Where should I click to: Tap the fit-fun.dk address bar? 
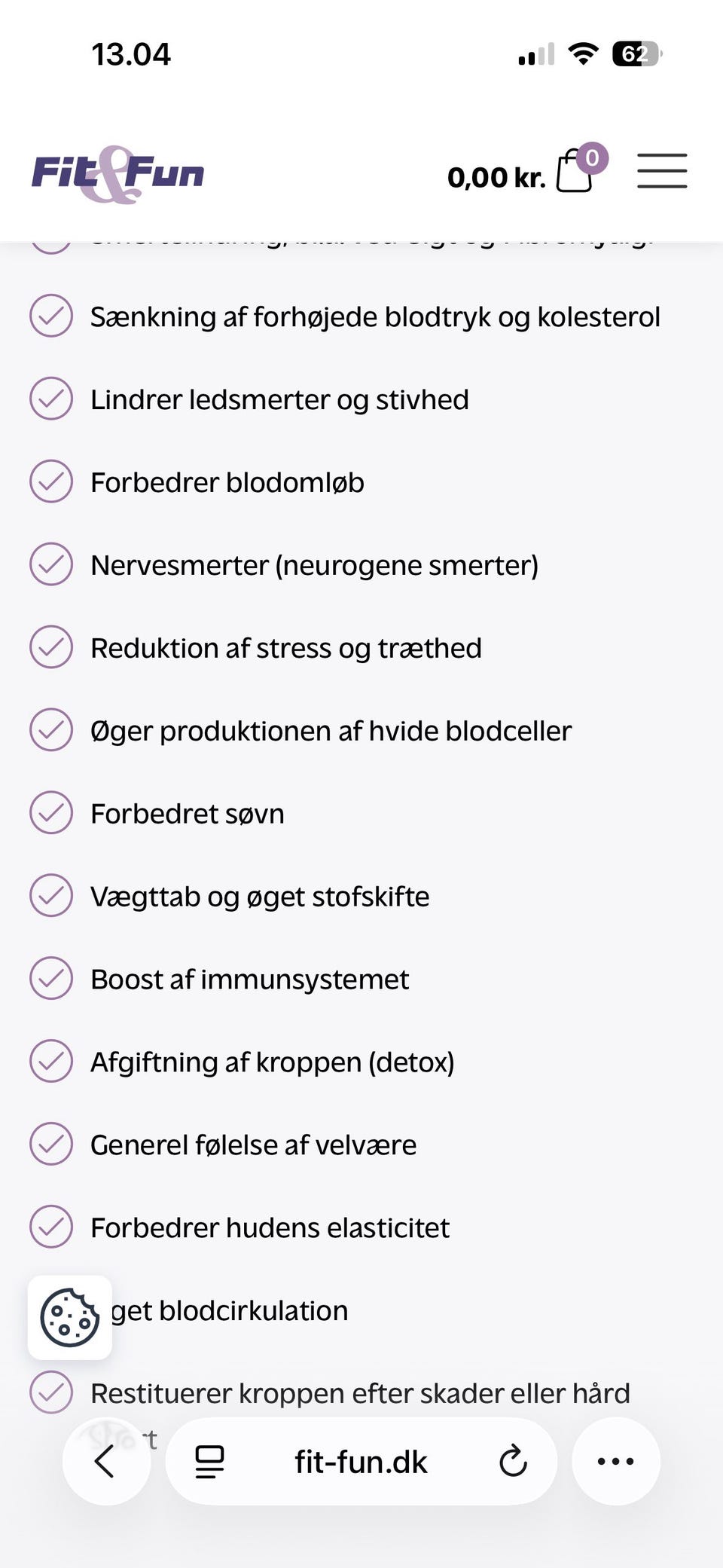[x=361, y=1462]
